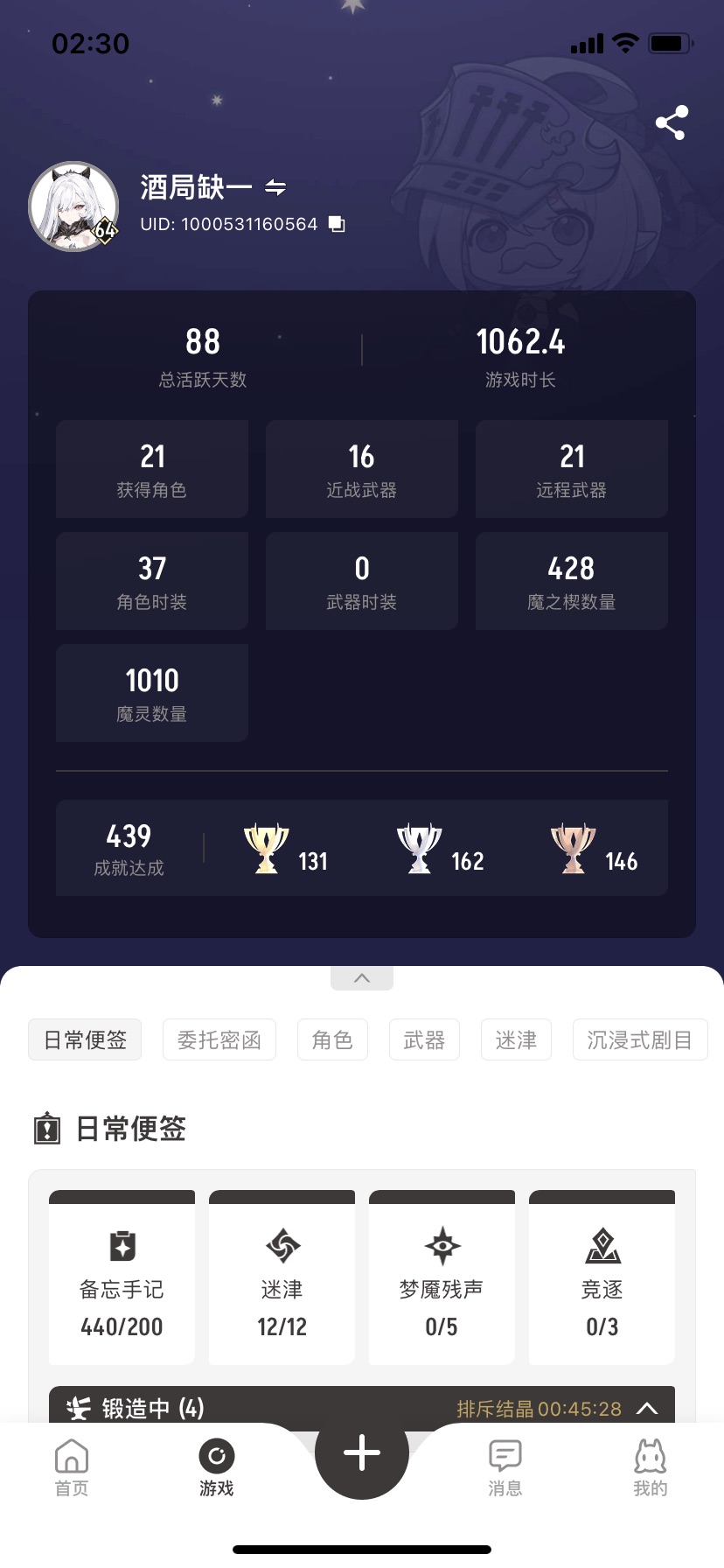
Task: Open the 武器 chip
Action: click(x=424, y=1039)
